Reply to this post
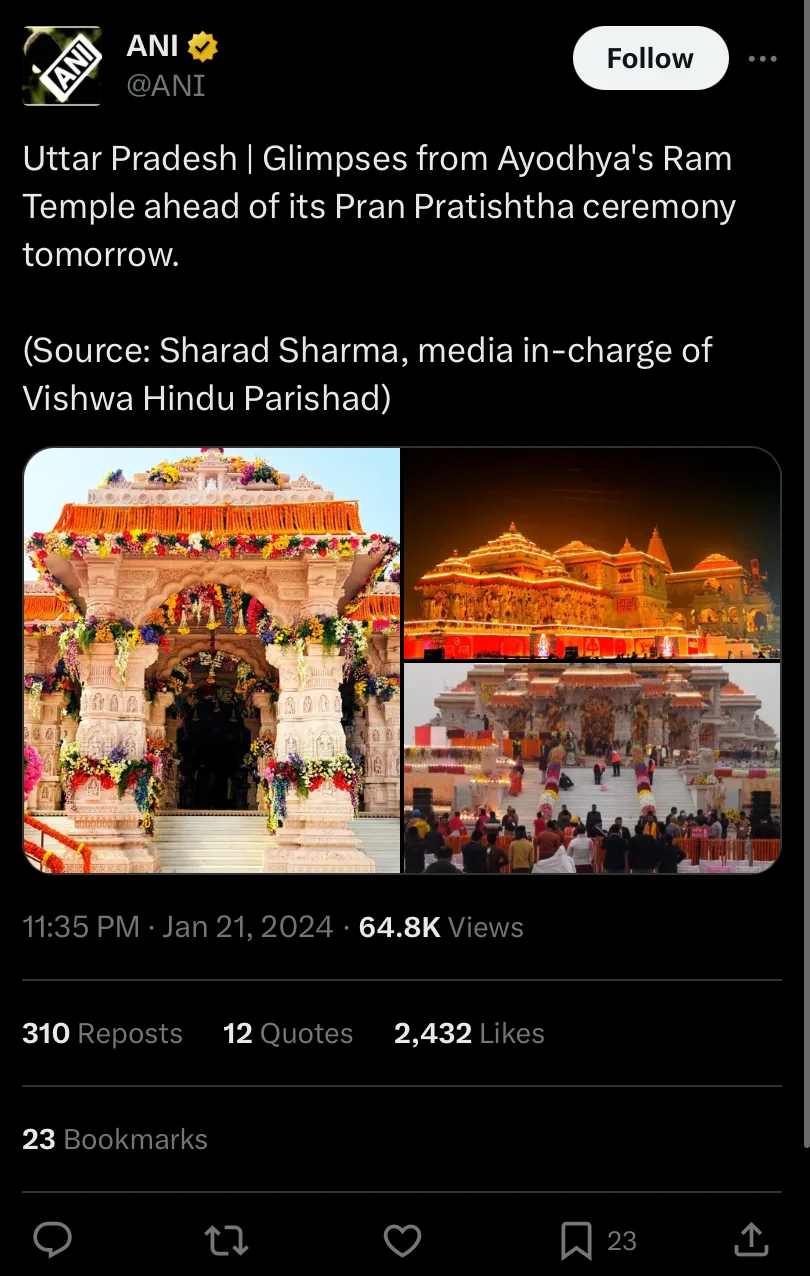The width and height of the screenshot is (810, 1276). [52, 1240]
